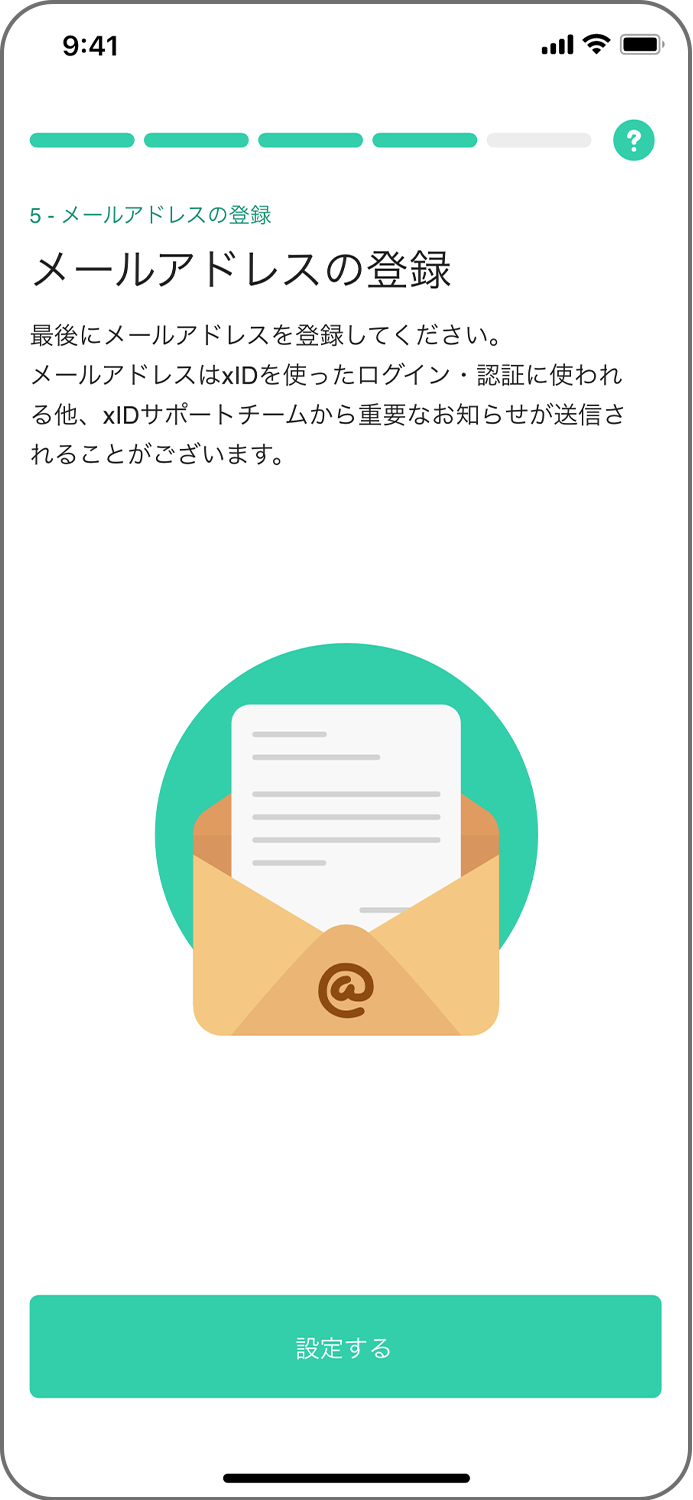693x1500 pixels.
Task: Open the help question mark icon
Action: [x=634, y=140]
